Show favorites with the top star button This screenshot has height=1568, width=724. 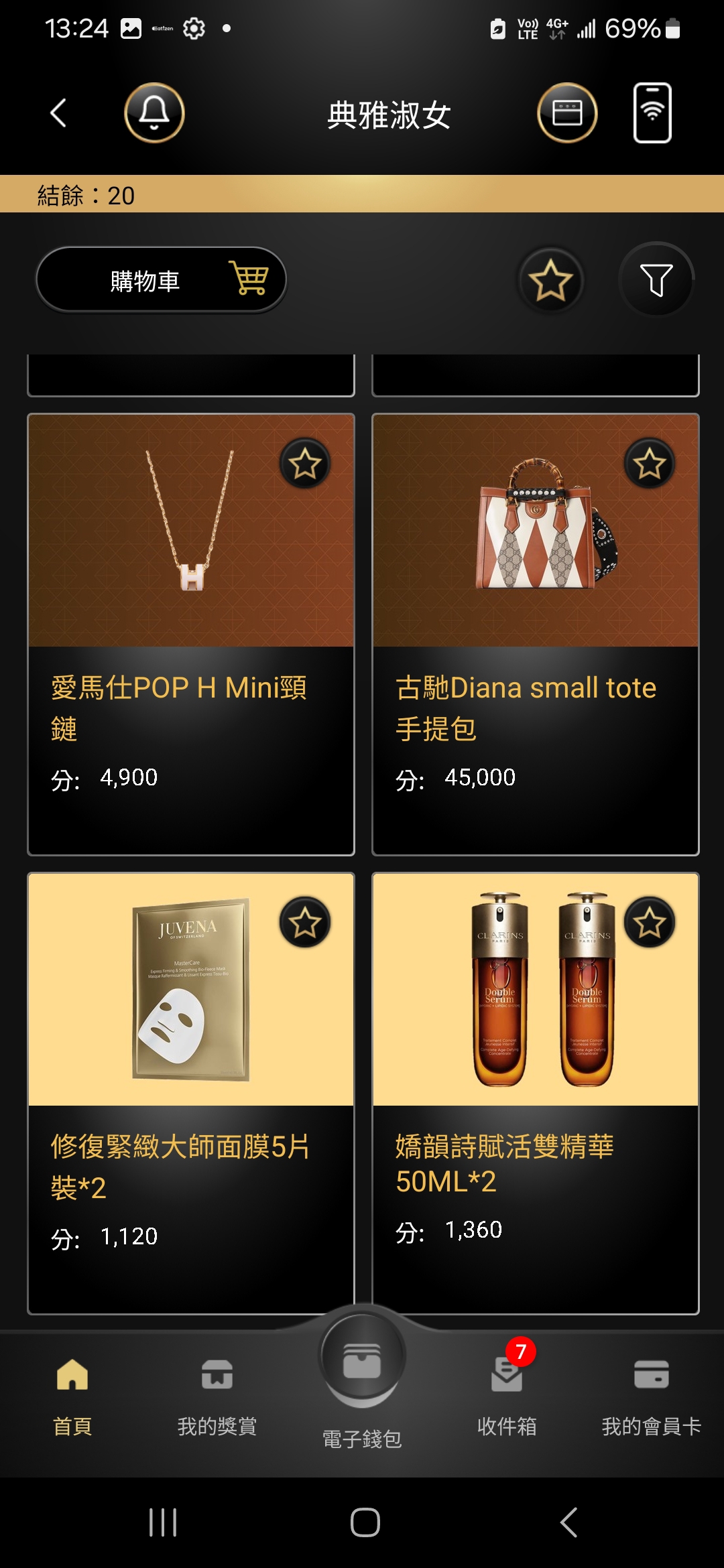click(550, 280)
